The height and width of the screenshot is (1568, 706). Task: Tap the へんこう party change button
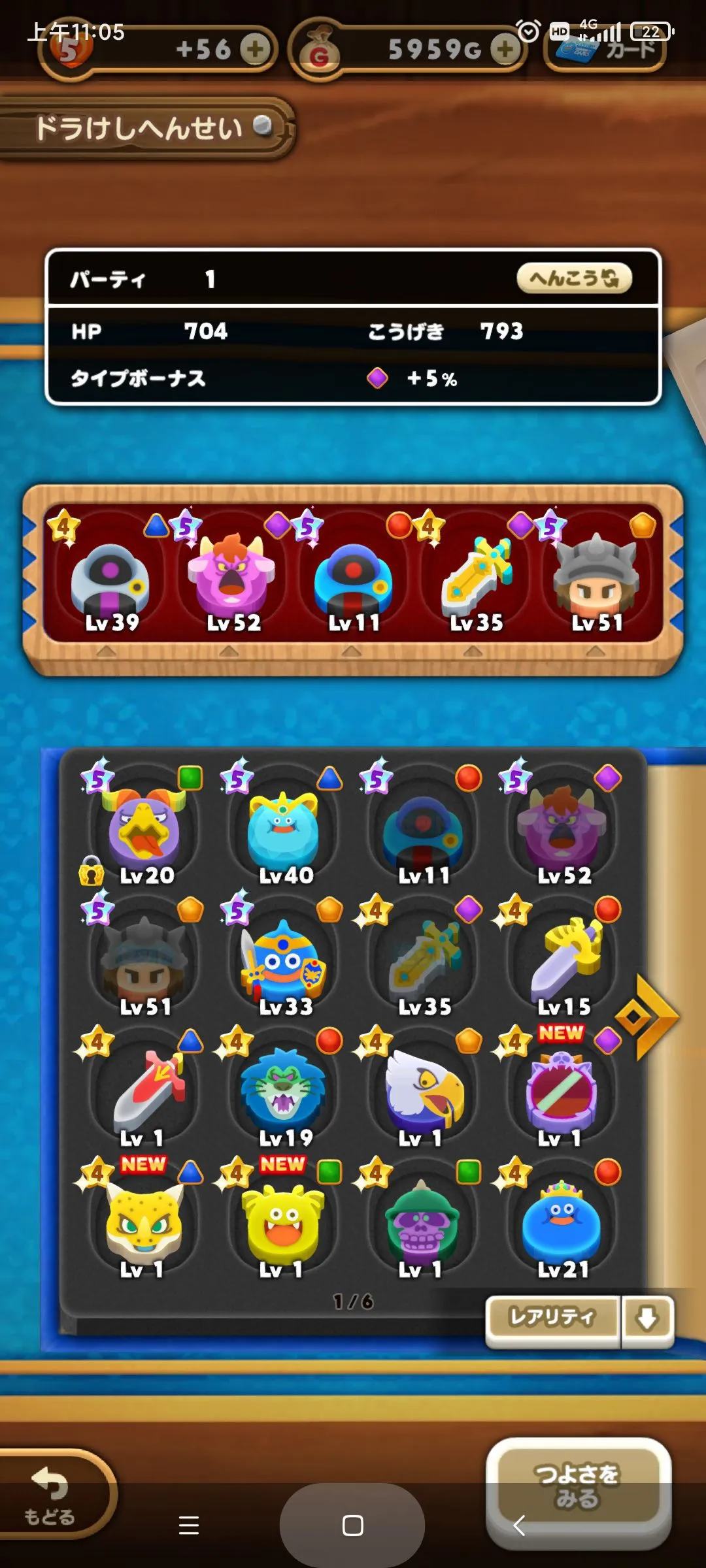point(574,278)
